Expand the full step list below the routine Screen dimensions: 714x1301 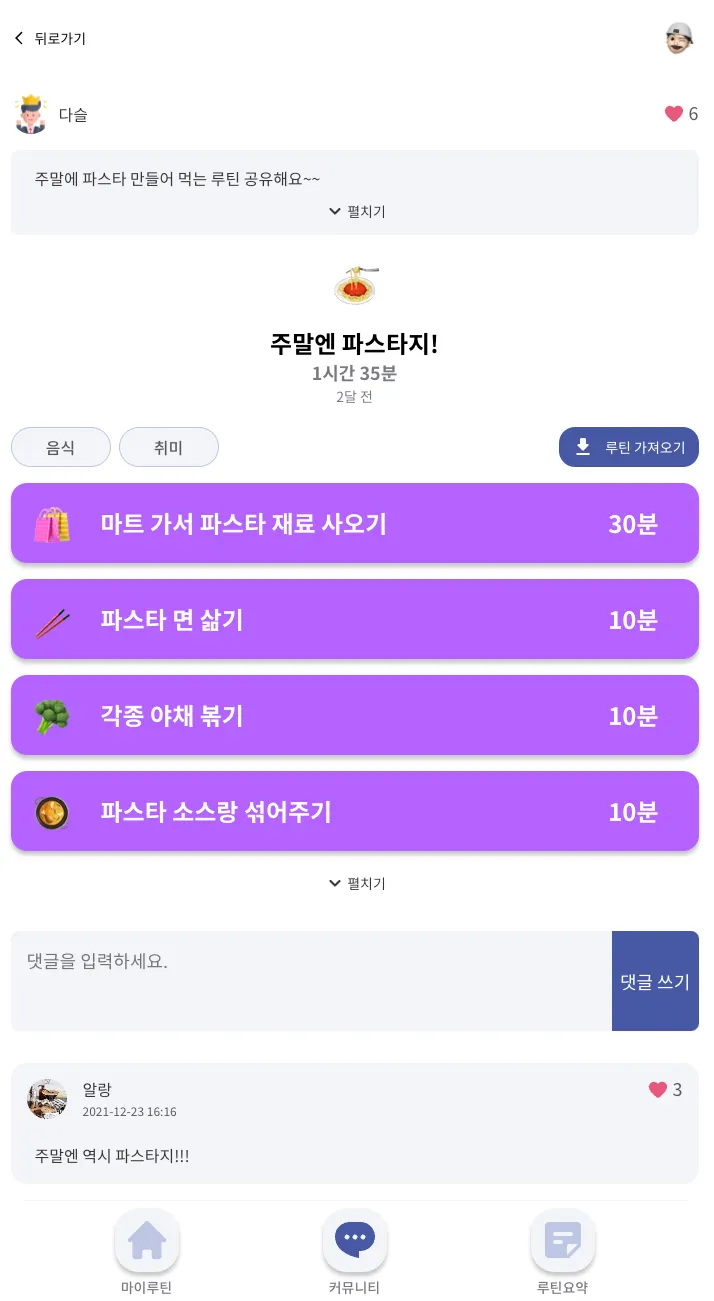356,883
